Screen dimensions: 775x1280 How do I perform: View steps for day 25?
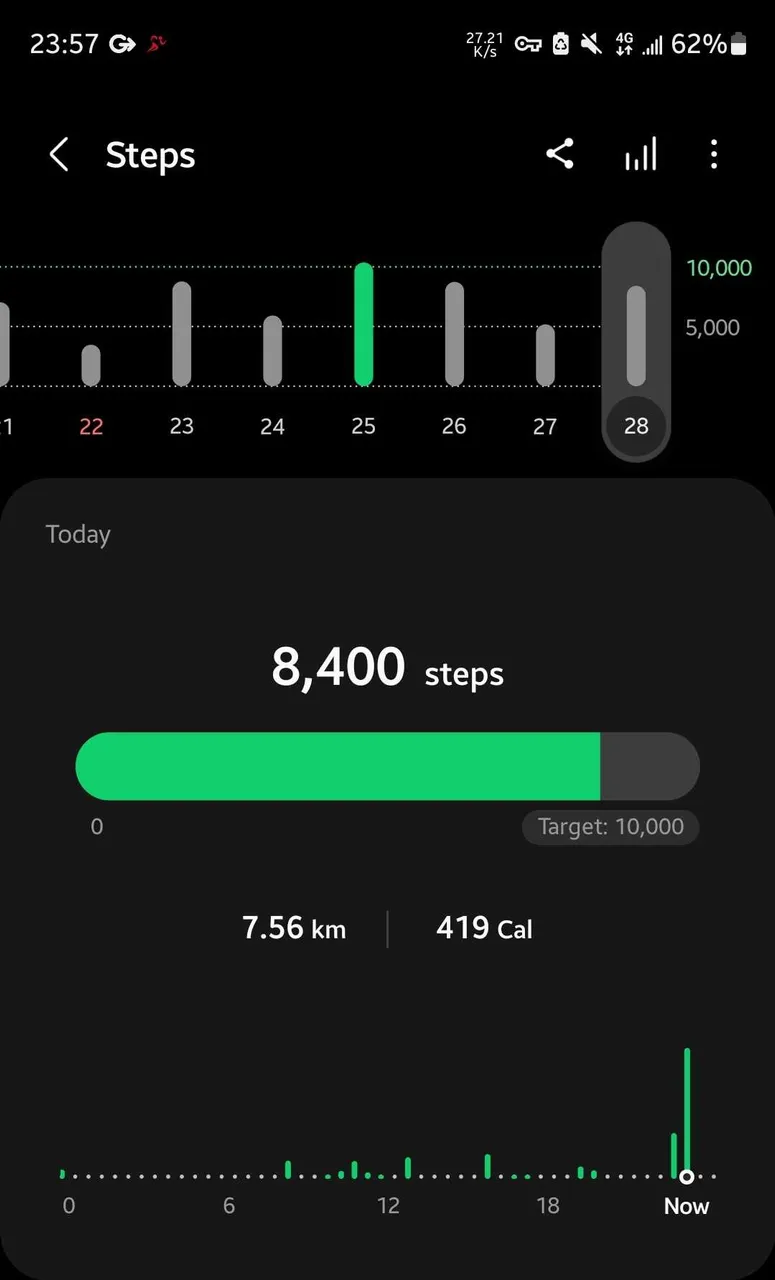363,350
